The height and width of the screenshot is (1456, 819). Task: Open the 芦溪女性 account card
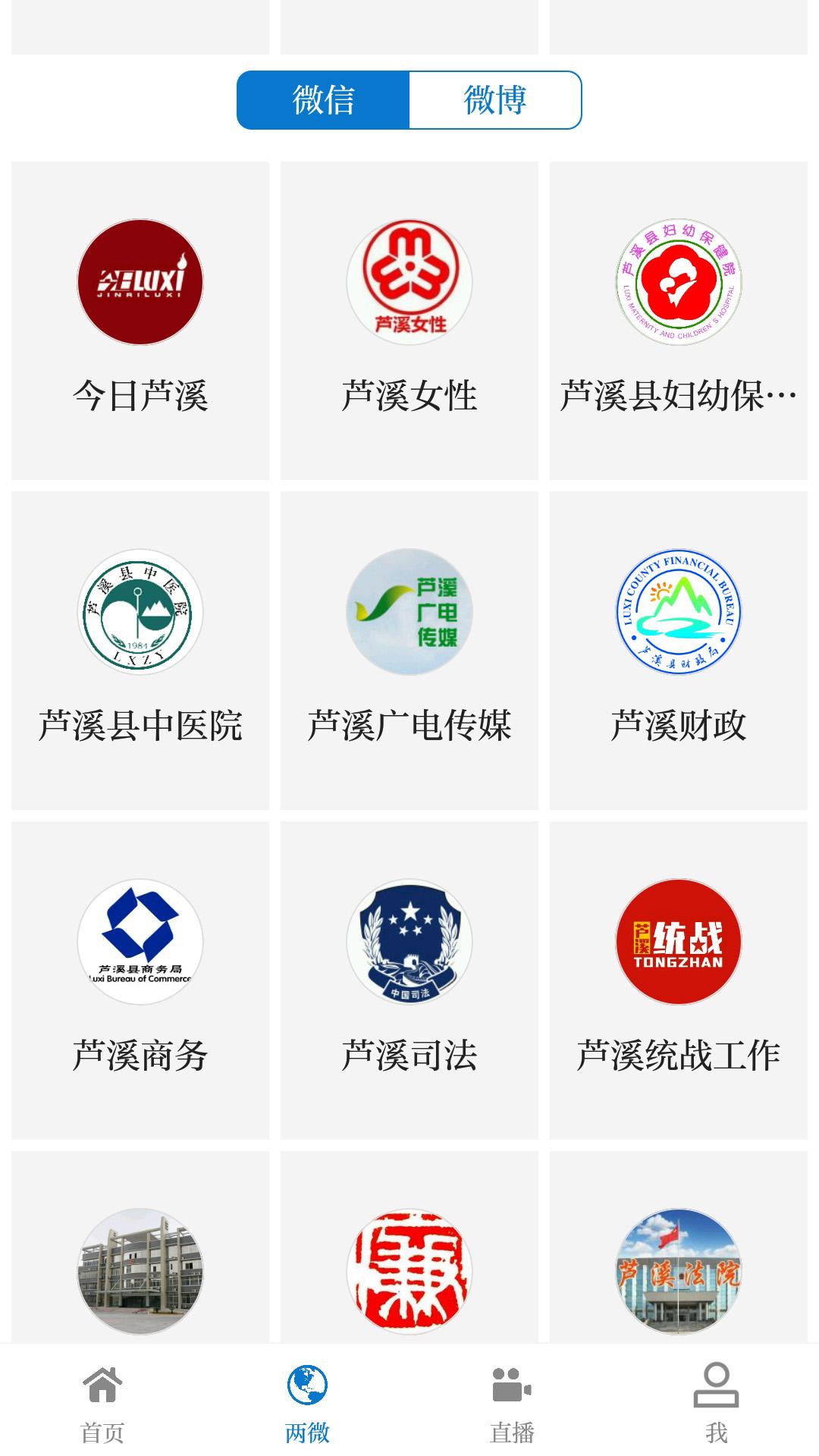pyautogui.click(x=409, y=320)
